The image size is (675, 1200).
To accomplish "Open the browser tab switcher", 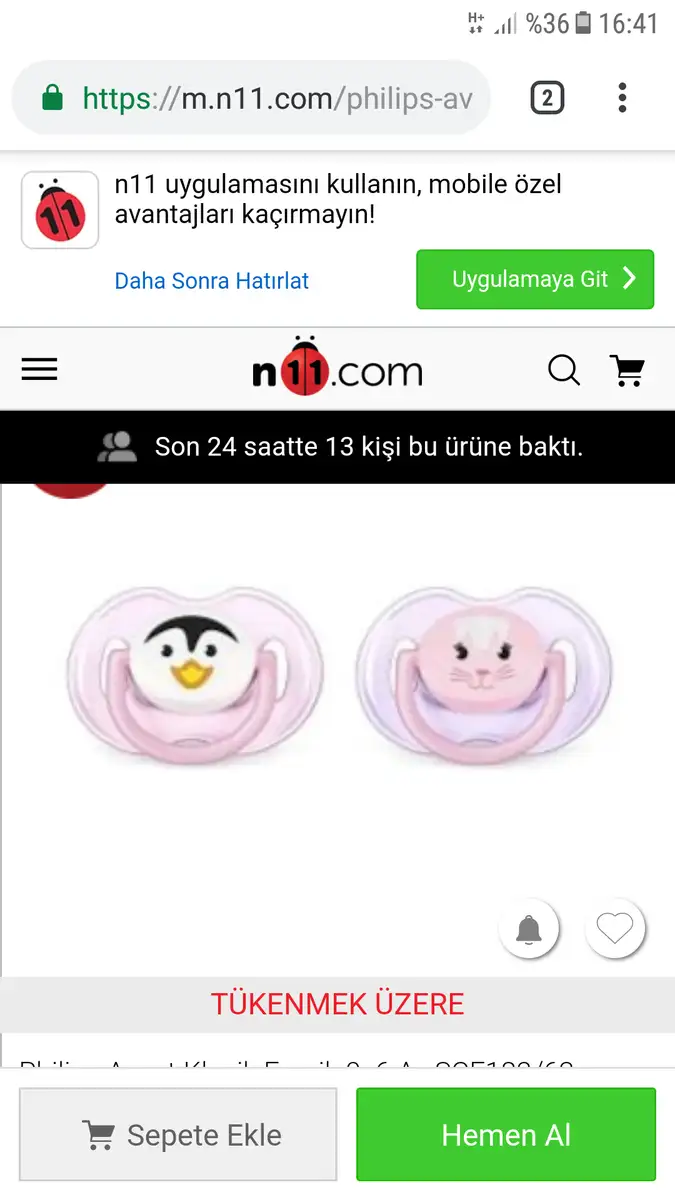I will click(547, 98).
